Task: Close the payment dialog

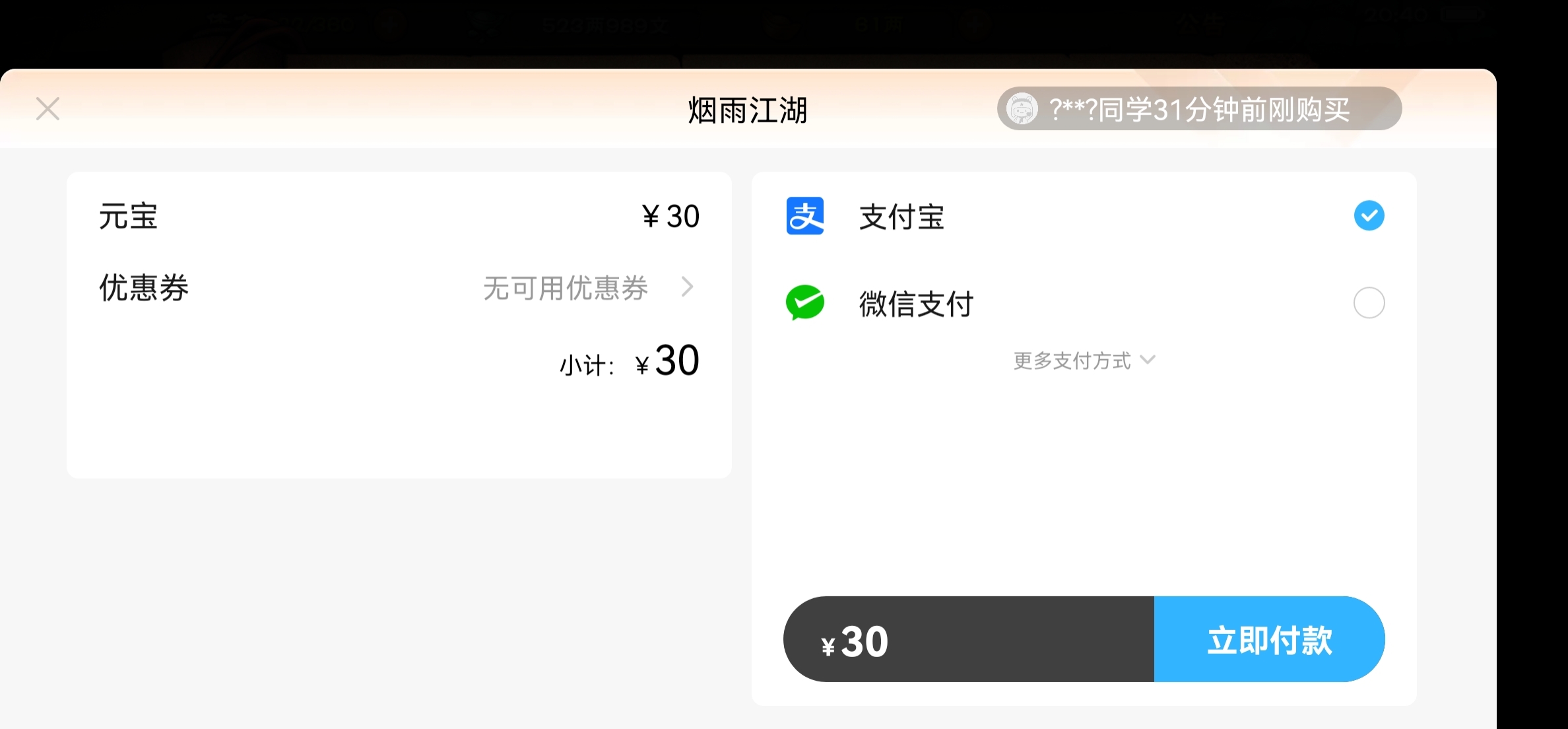Action: click(48, 109)
